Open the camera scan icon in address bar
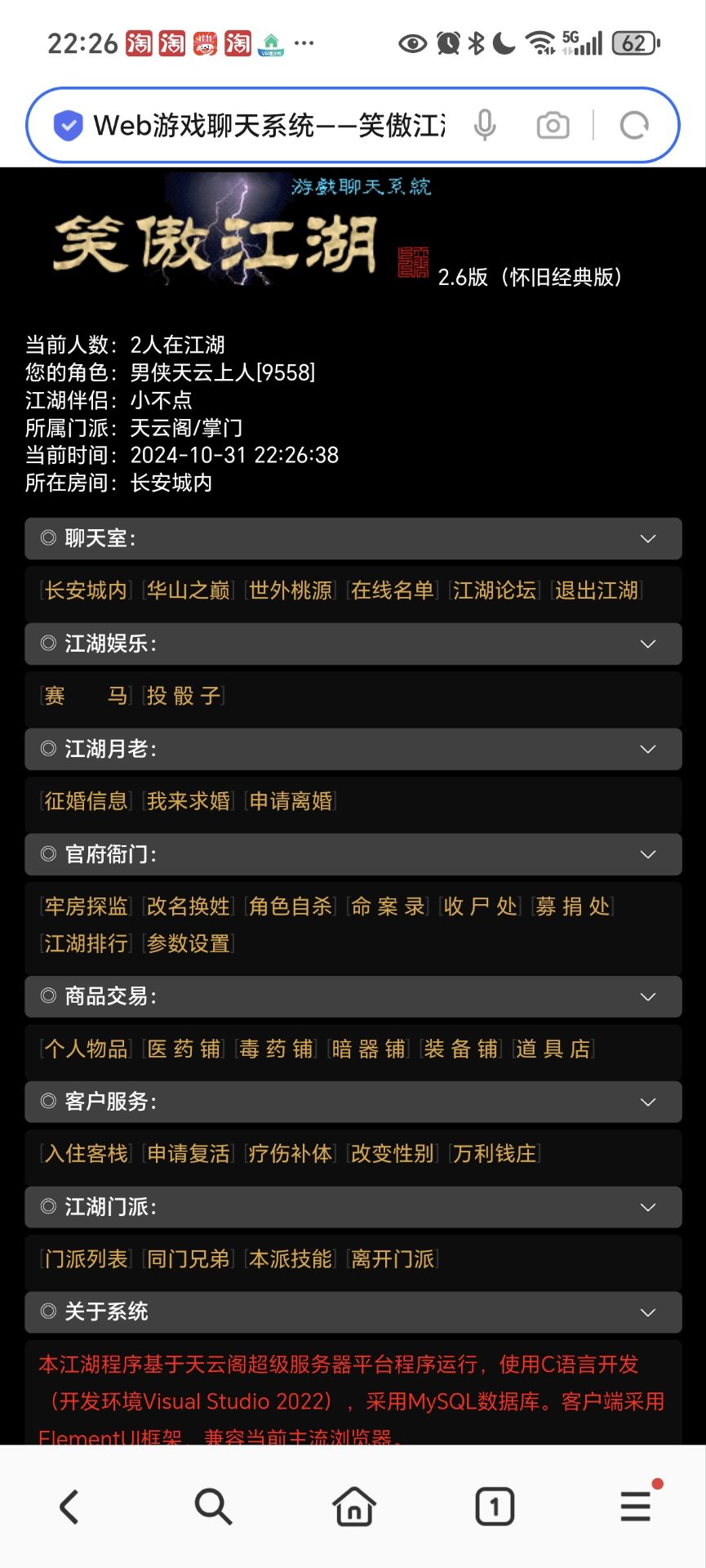The height and width of the screenshot is (1568, 706). coord(553,125)
